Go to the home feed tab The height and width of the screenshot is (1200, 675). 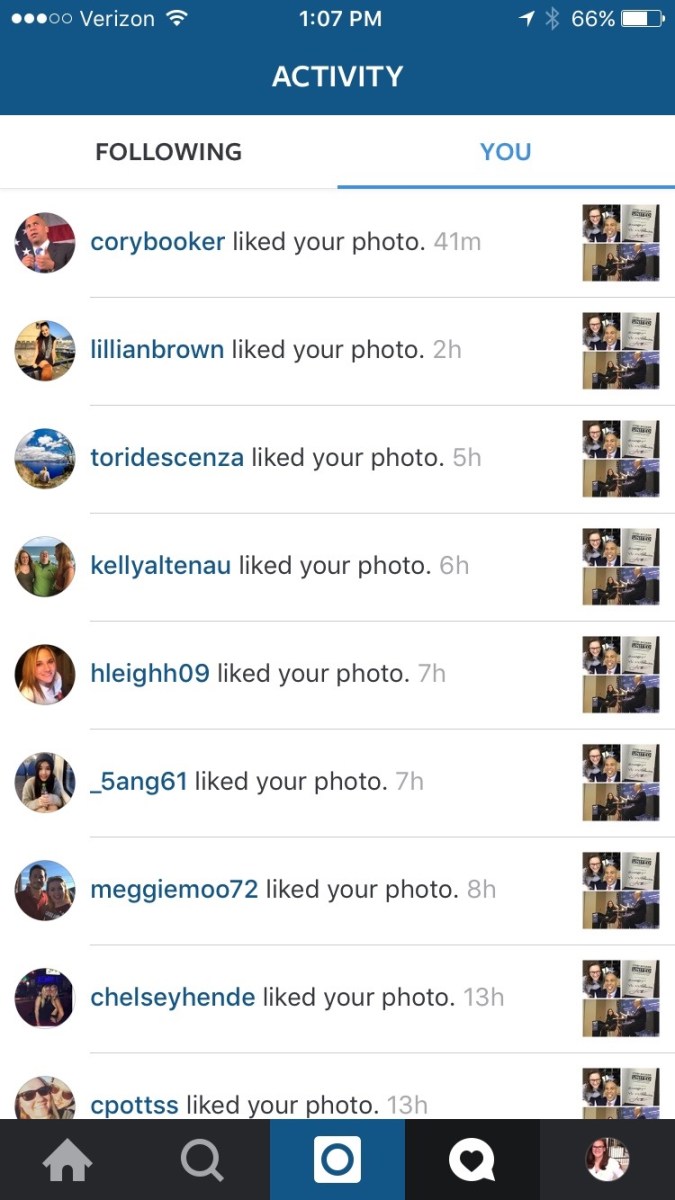[67, 1160]
